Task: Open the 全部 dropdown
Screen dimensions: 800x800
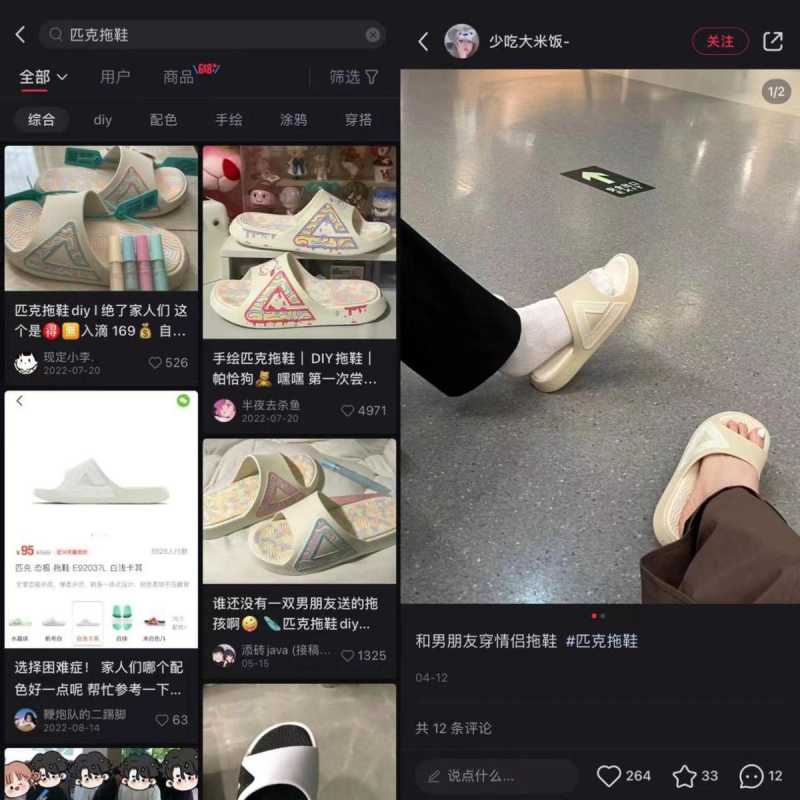Action: click(x=43, y=77)
